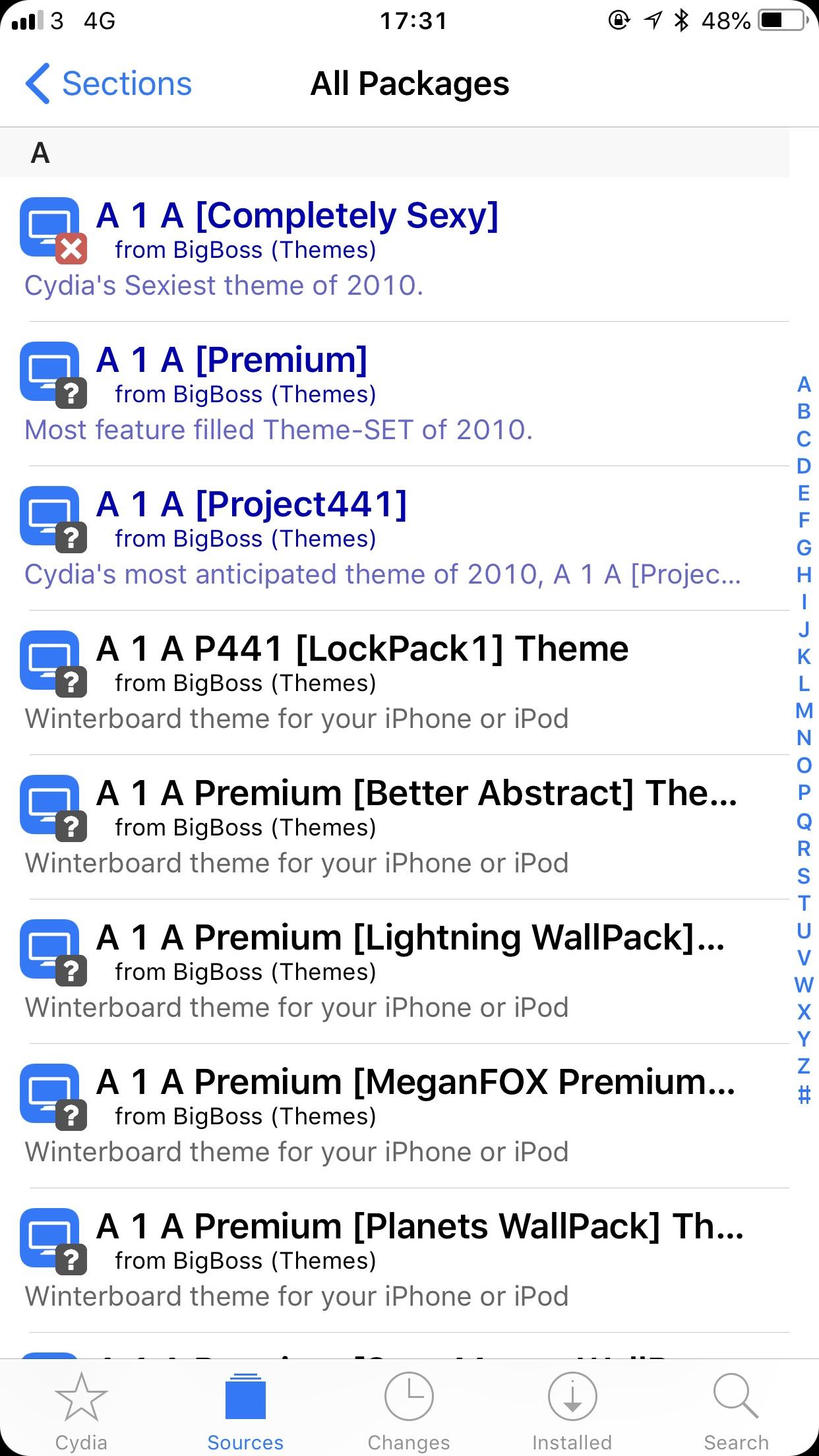The height and width of the screenshot is (1456, 819).
Task: Jump to letter W in index
Action: pyautogui.click(x=803, y=985)
